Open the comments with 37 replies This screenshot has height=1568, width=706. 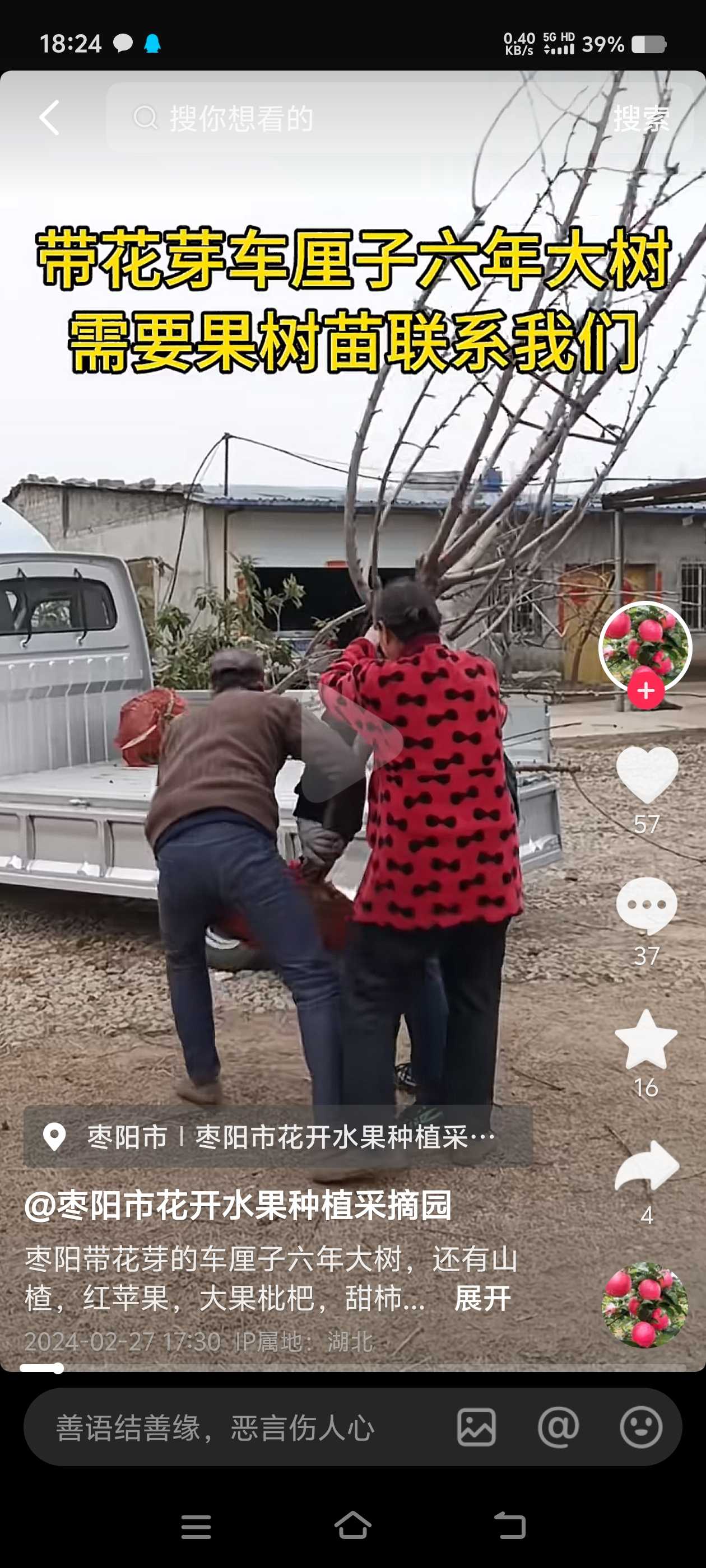pos(646,906)
